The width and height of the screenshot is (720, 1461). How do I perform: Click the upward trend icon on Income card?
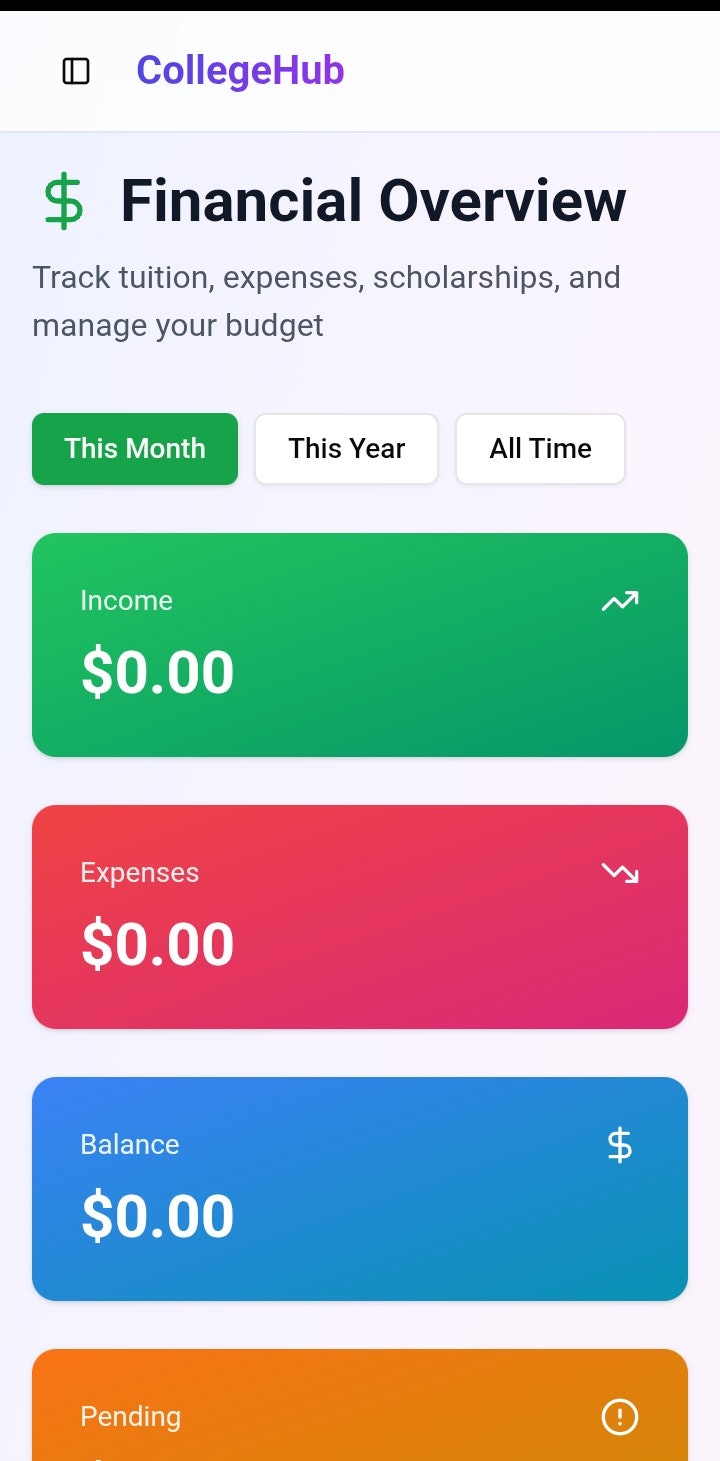[x=619, y=600]
